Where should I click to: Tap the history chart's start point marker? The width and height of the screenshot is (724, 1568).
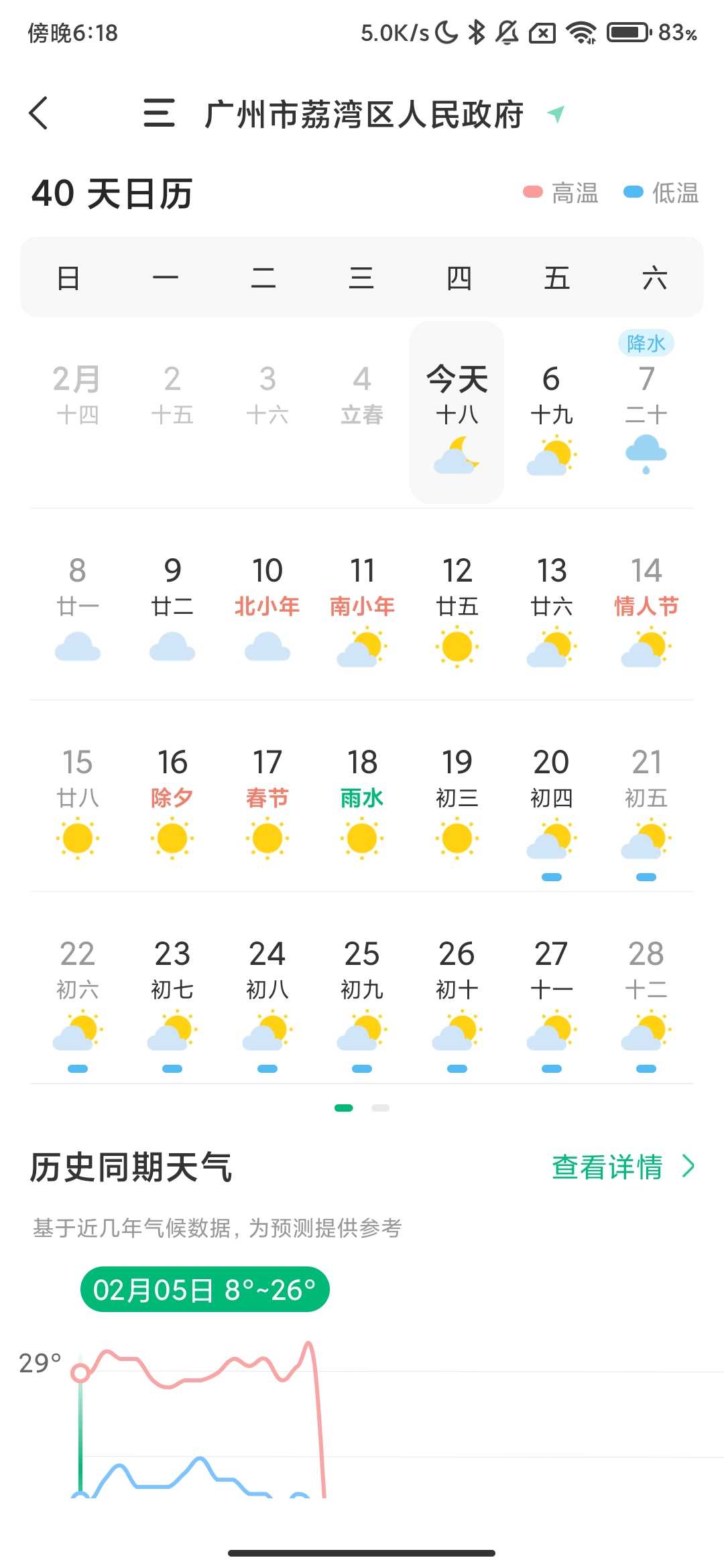[x=80, y=1373]
